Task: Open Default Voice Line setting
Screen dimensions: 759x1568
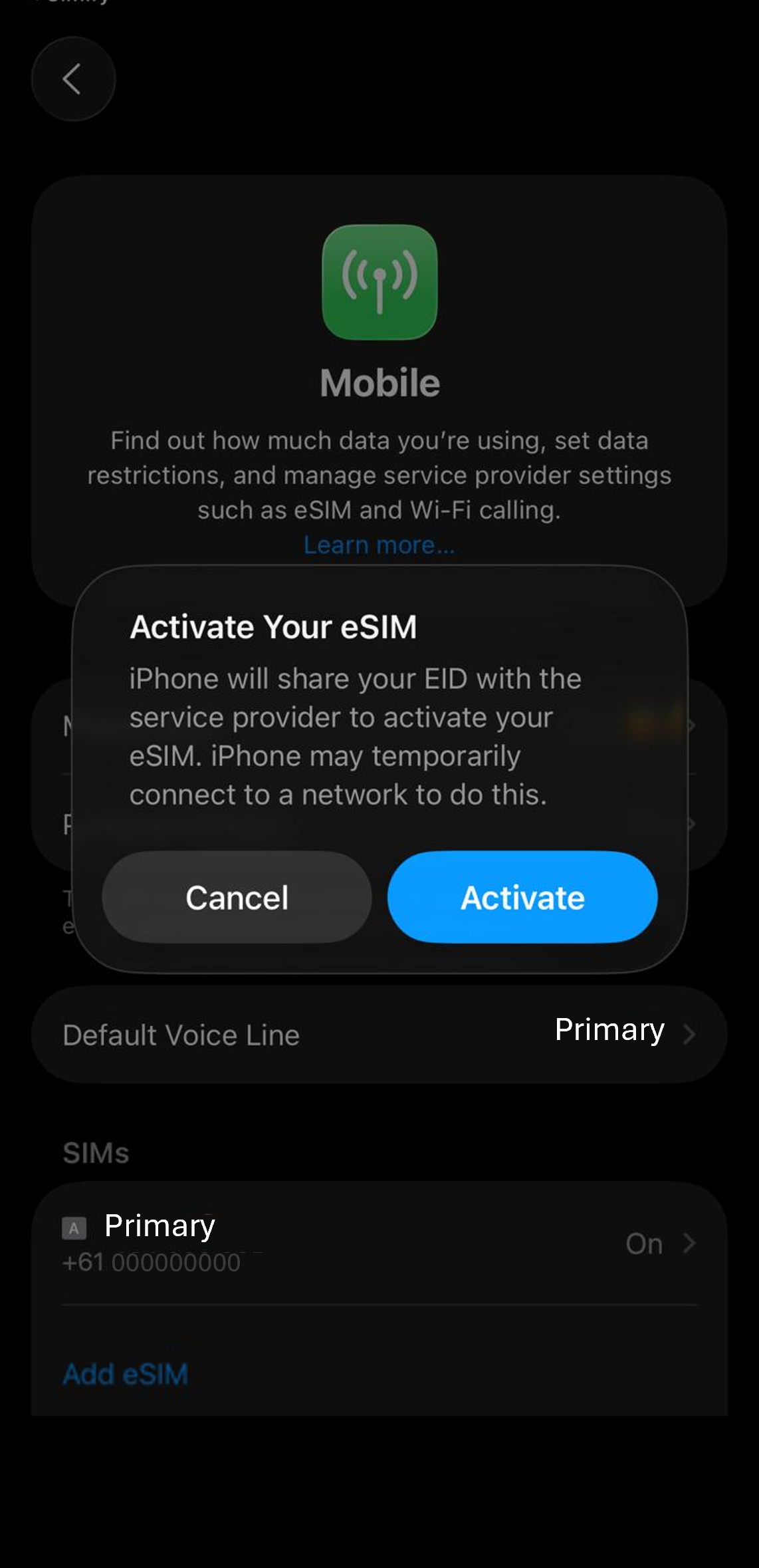Action: coord(379,1034)
